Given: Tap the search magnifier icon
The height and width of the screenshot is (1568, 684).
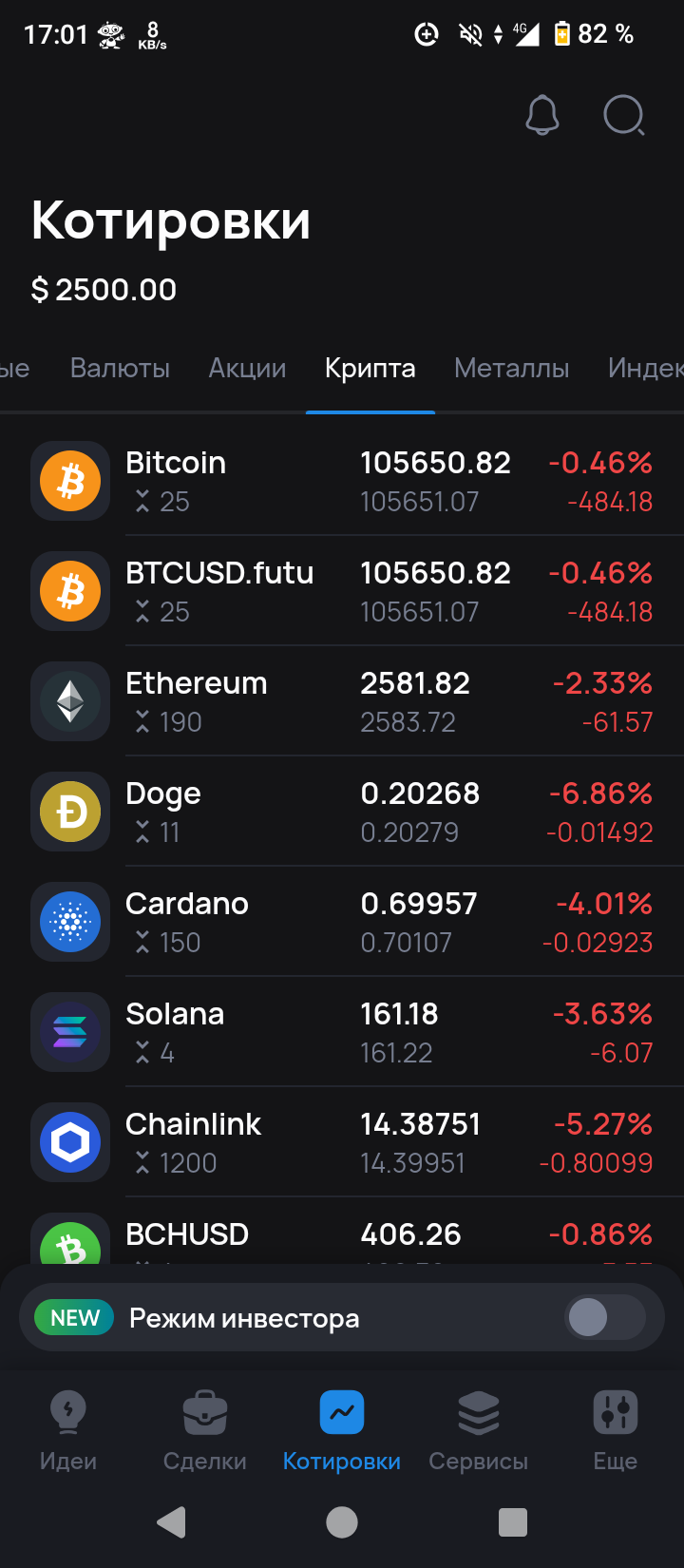Looking at the screenshot, I should (624, 116).
